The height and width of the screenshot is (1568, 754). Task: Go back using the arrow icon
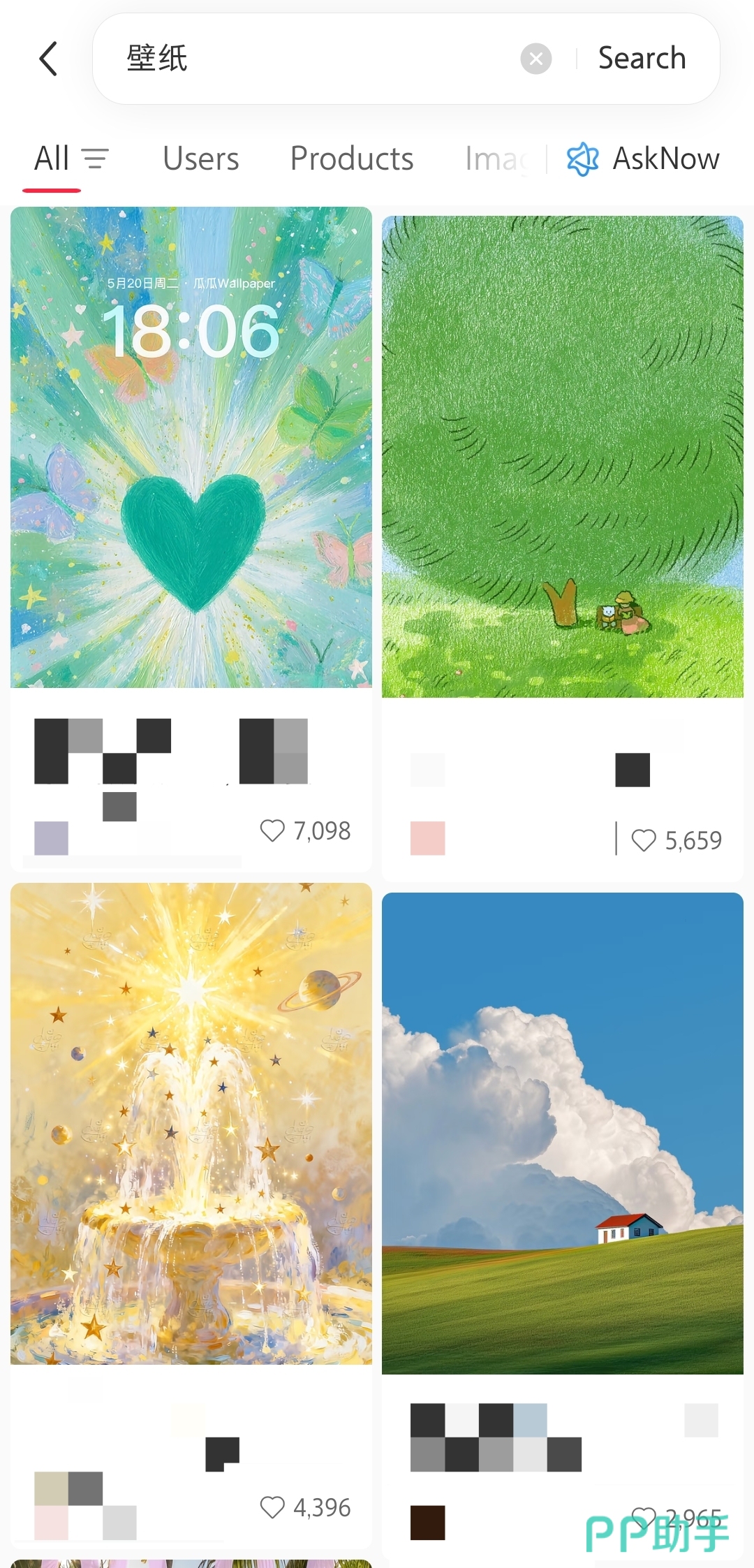click(x=47, y=59)
